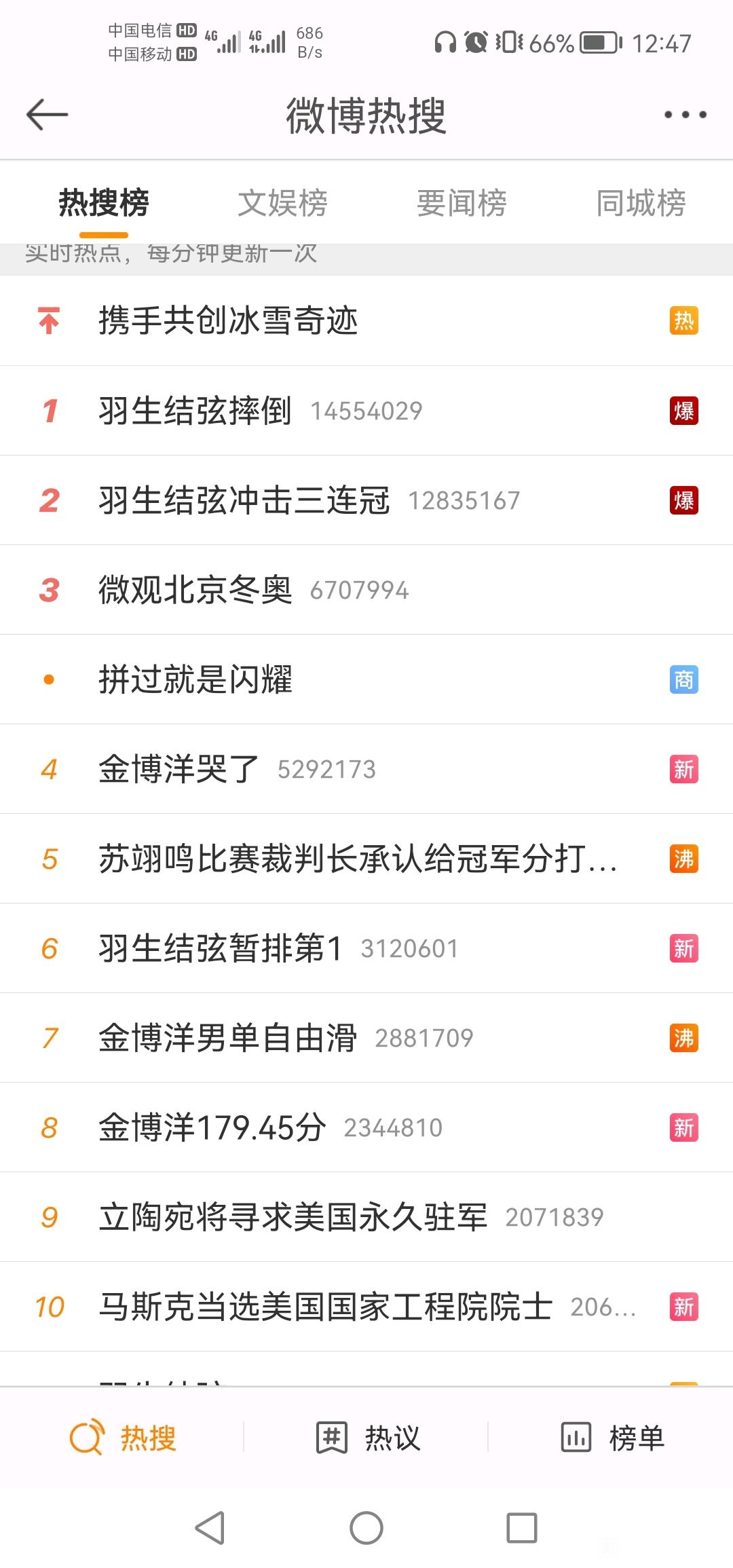Open hot search 金博洋179.45分

click(366, 1127)
